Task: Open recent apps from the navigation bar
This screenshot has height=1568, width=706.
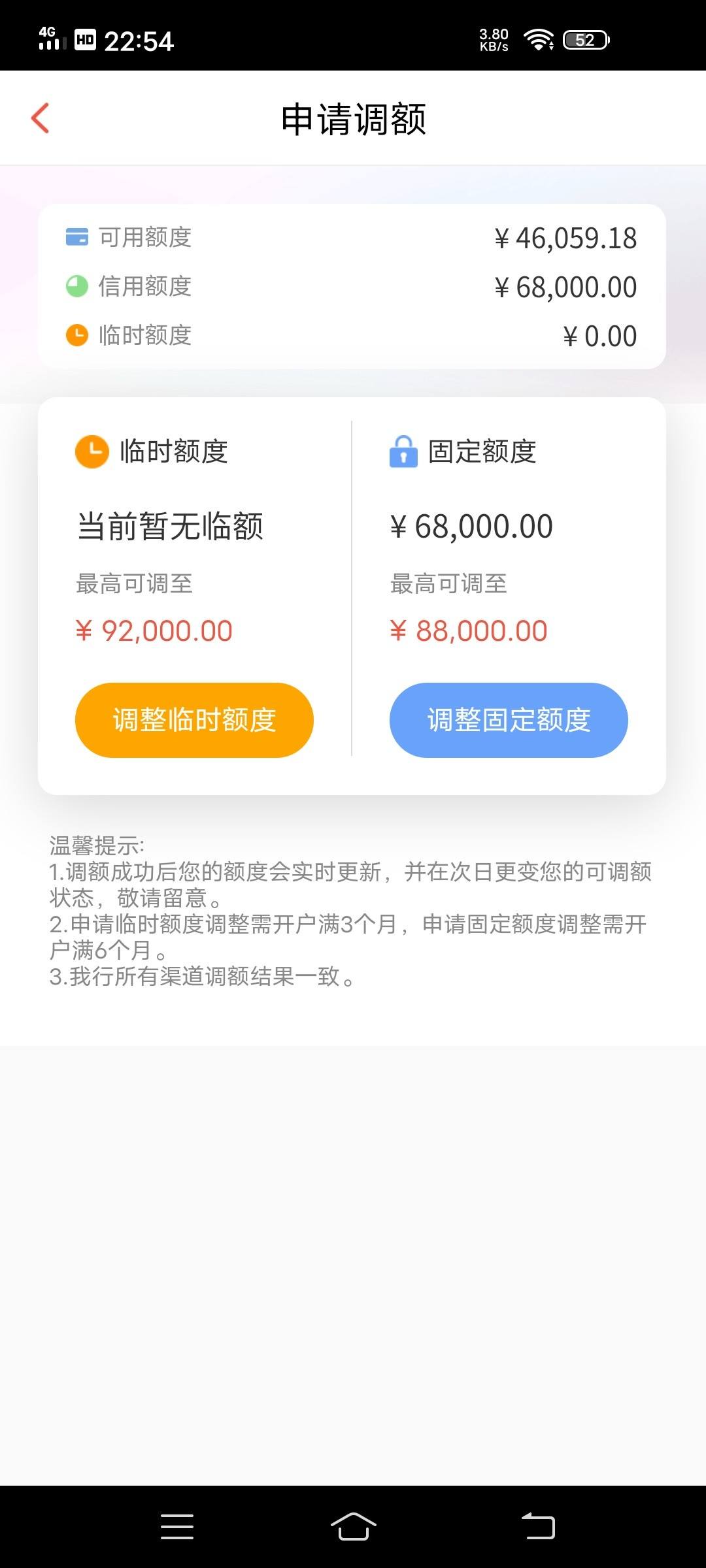Action: point(177,1527)
